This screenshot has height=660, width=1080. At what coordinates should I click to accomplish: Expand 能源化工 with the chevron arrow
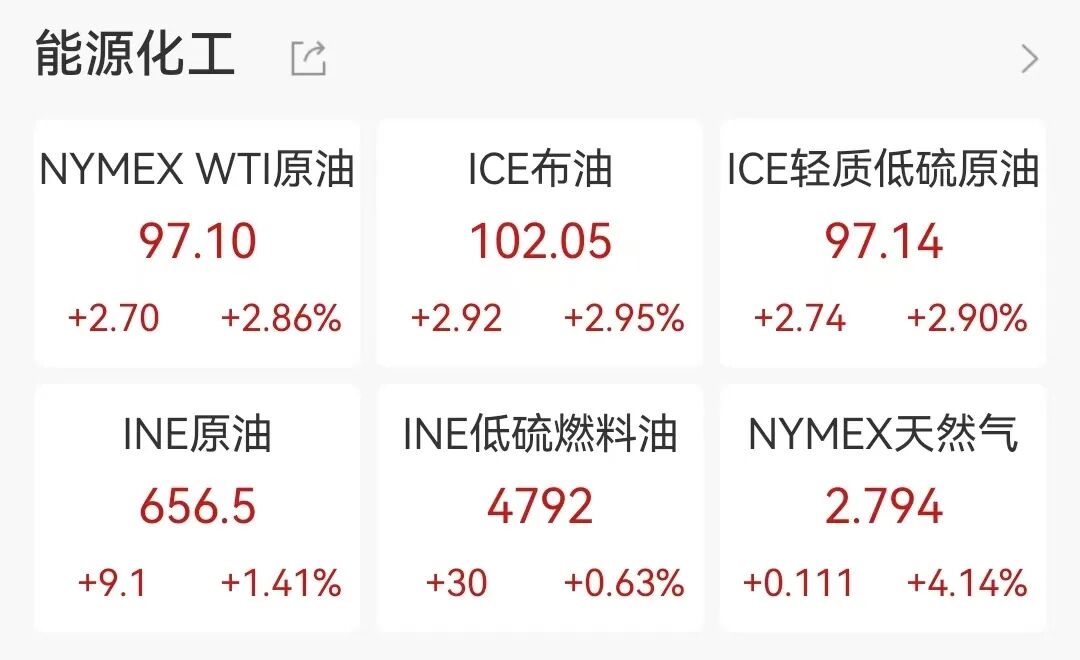click(x=1029, y=60)
